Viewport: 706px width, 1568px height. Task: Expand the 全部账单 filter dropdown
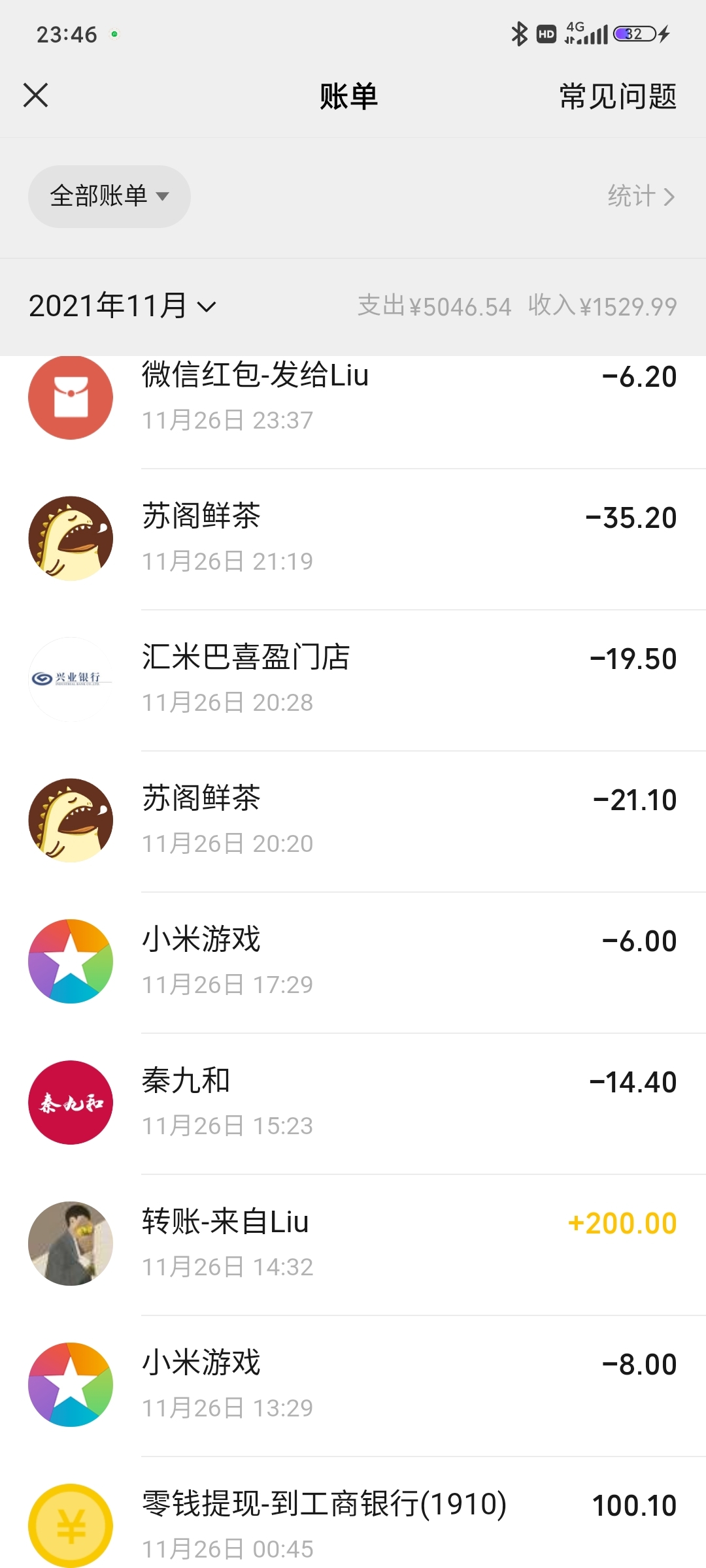(109, 196)
